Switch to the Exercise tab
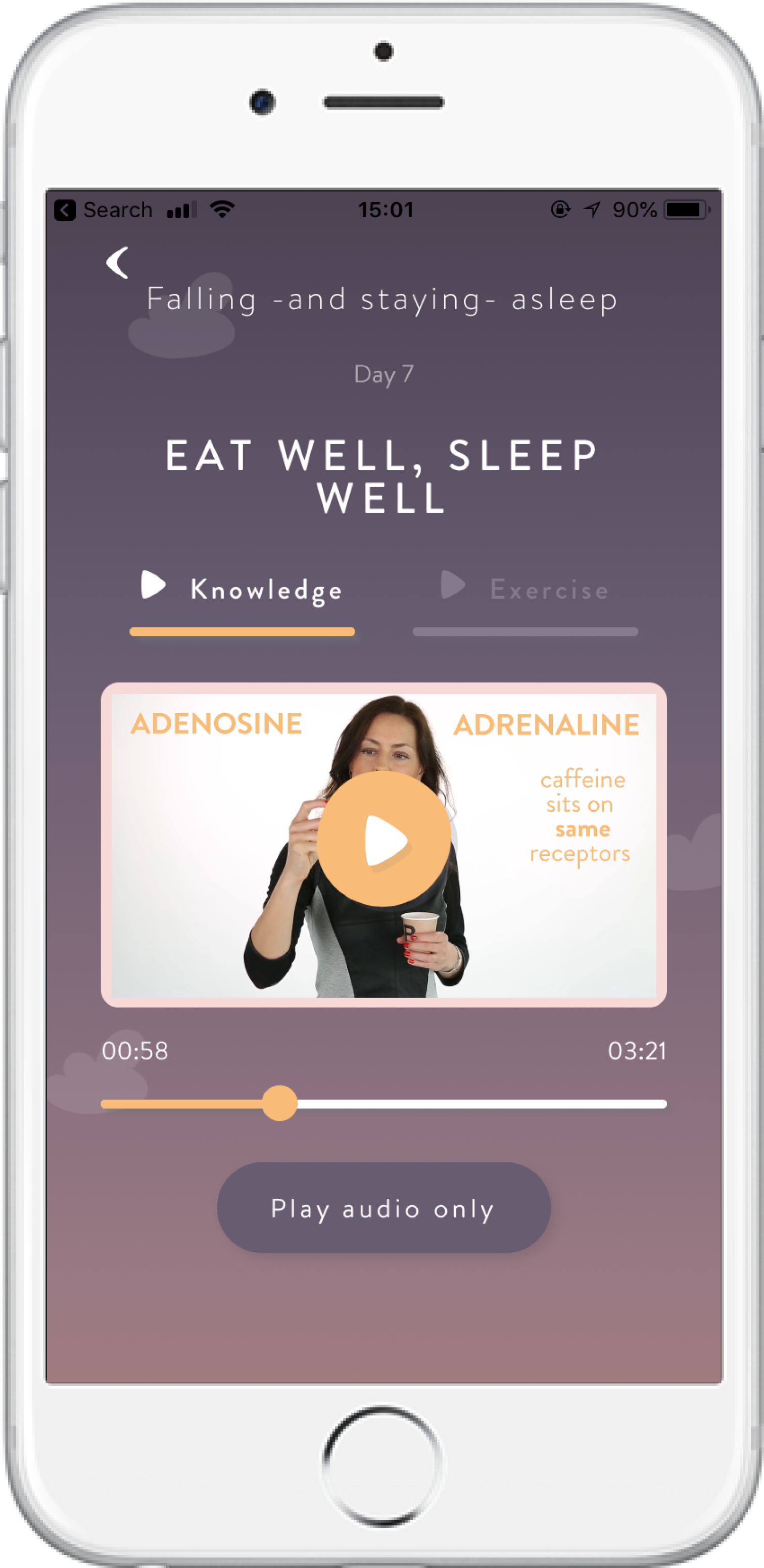764x1568 pixels. coord(525,589)
